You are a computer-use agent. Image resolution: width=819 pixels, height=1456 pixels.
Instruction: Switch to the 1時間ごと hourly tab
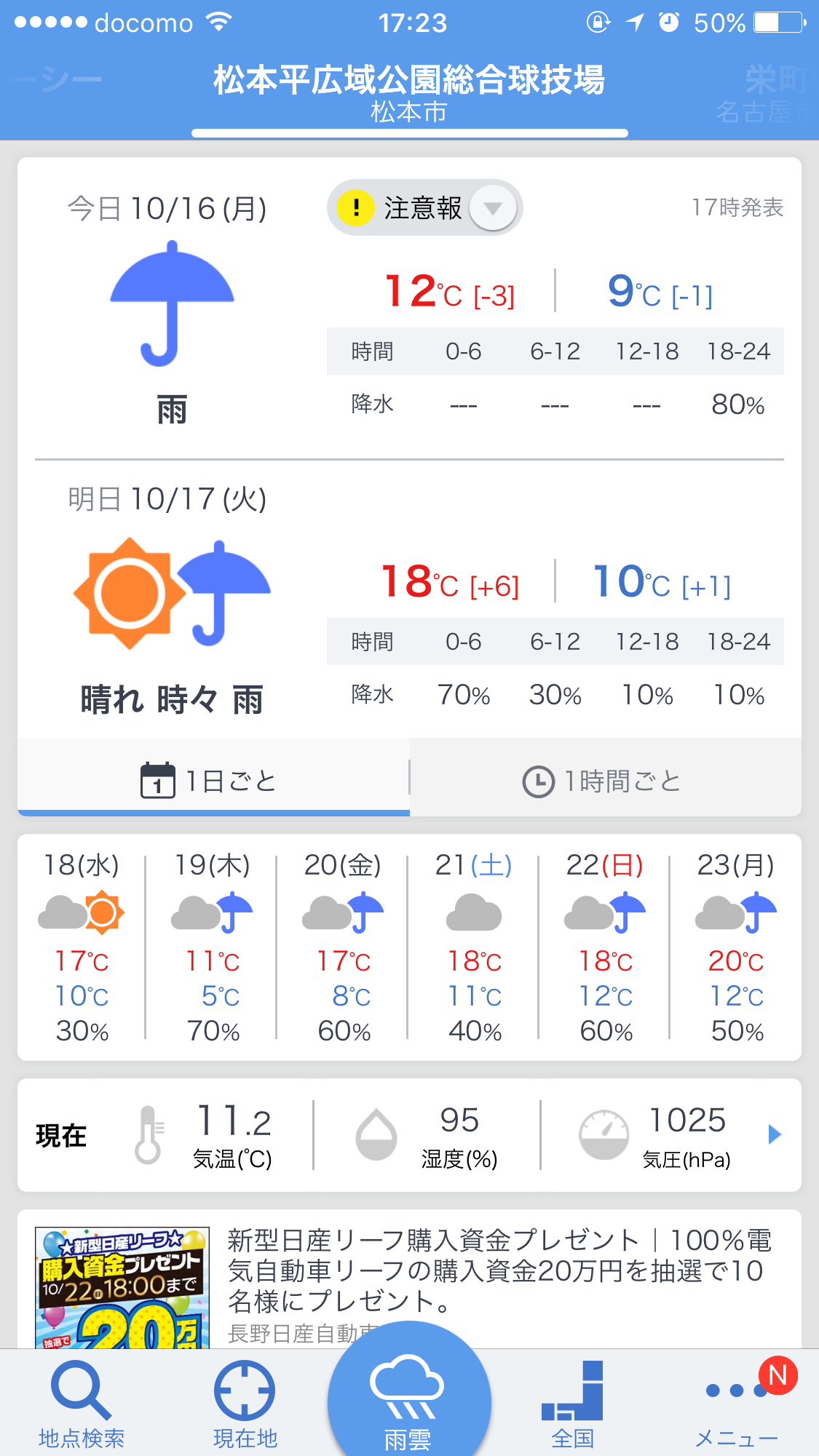[604, 781]
